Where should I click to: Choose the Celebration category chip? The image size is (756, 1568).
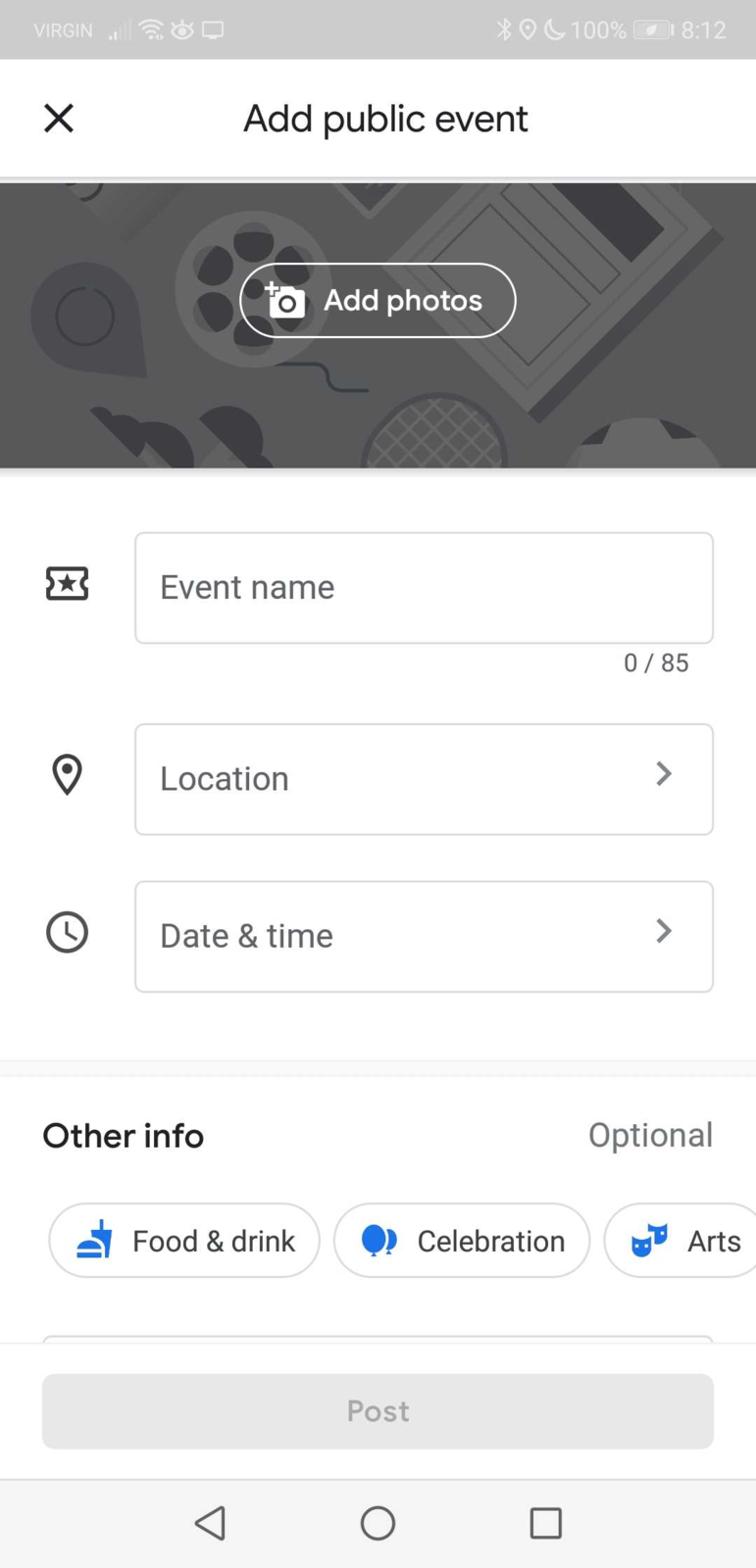click(x=462, y=1241)
